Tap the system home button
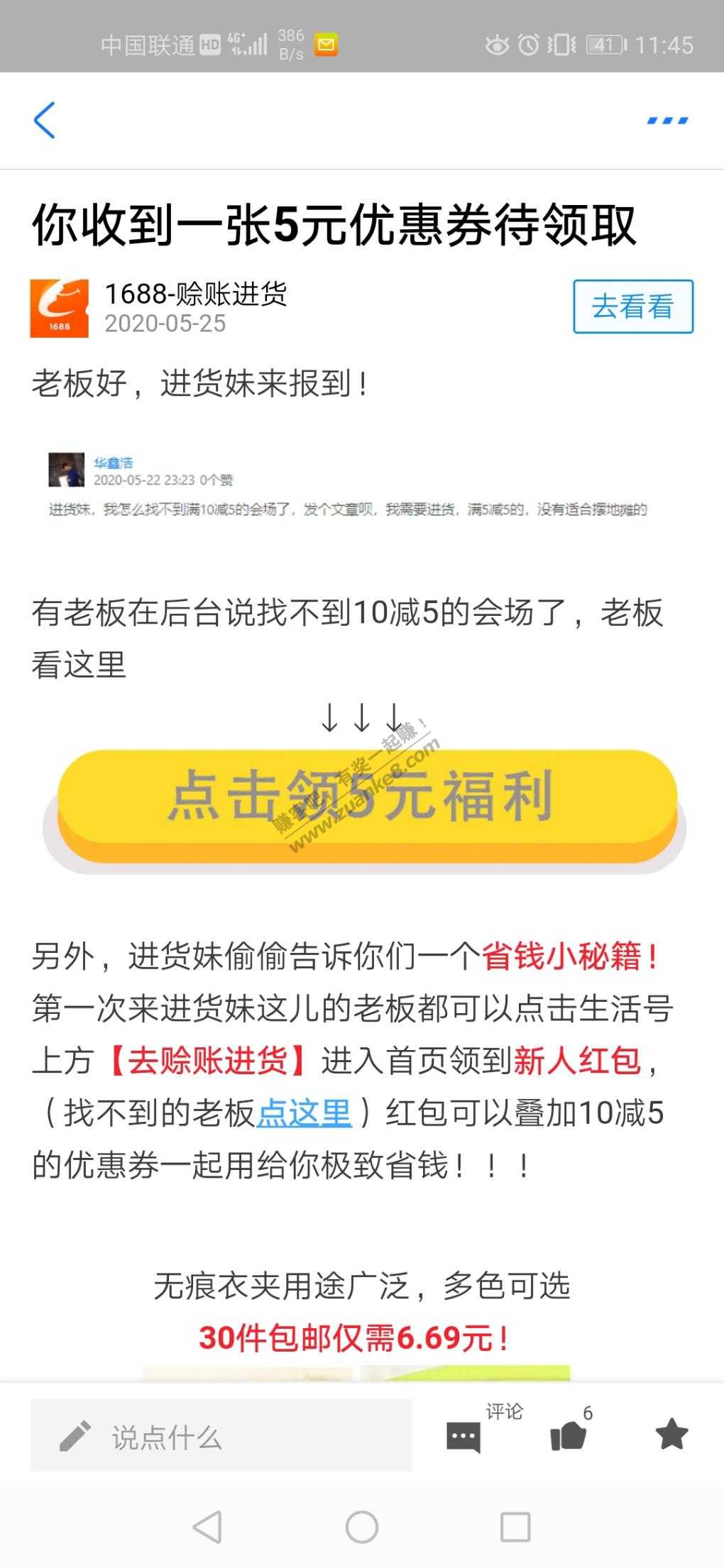Image resolution: width=724 pixels, height=1568 pixels. coord(362,1527)
